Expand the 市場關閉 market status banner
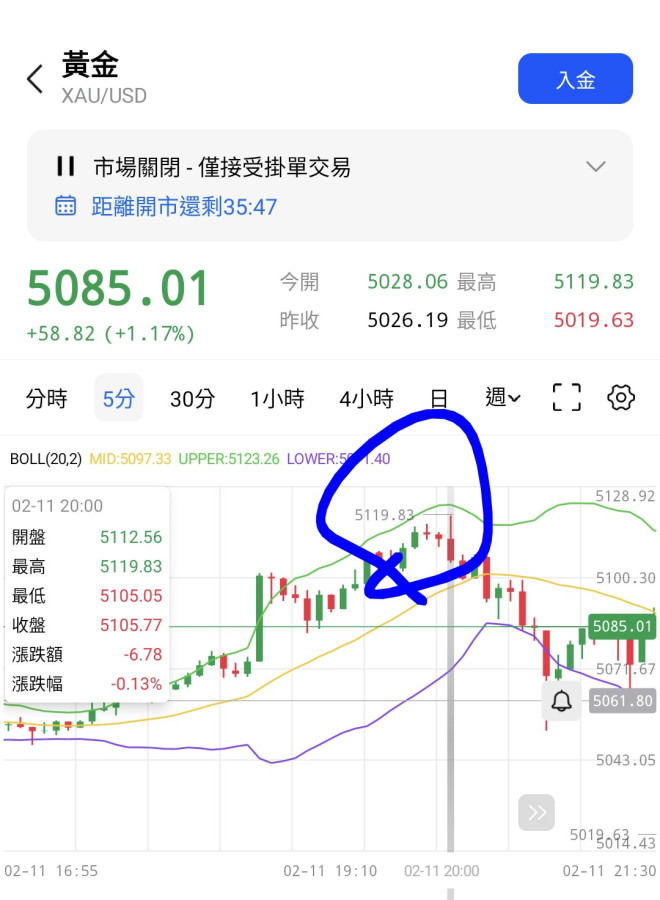This screenshot has width=660, height=900. pyautogui.click(x=596, y=167)
